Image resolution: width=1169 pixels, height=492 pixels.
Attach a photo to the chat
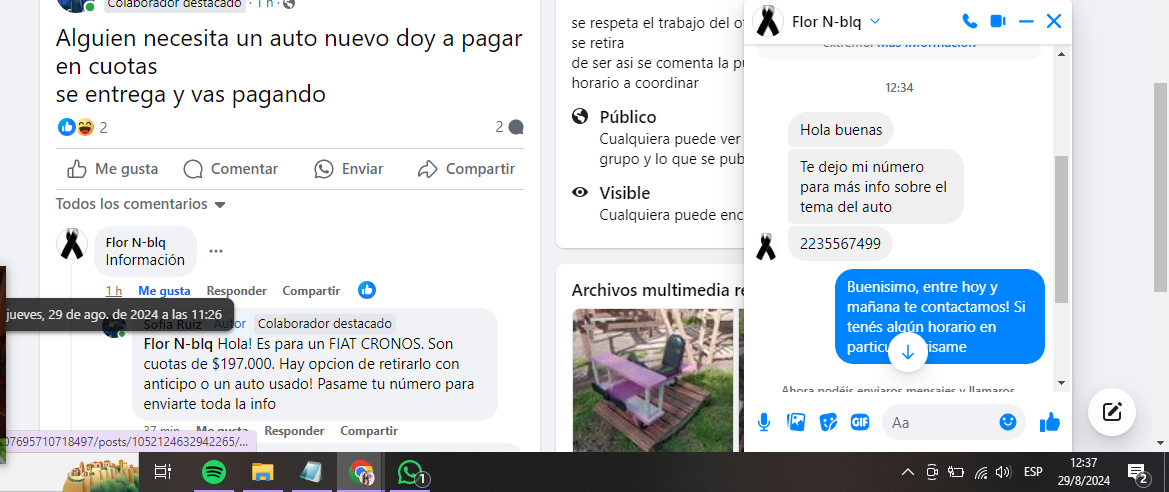[x=796, y=422]
